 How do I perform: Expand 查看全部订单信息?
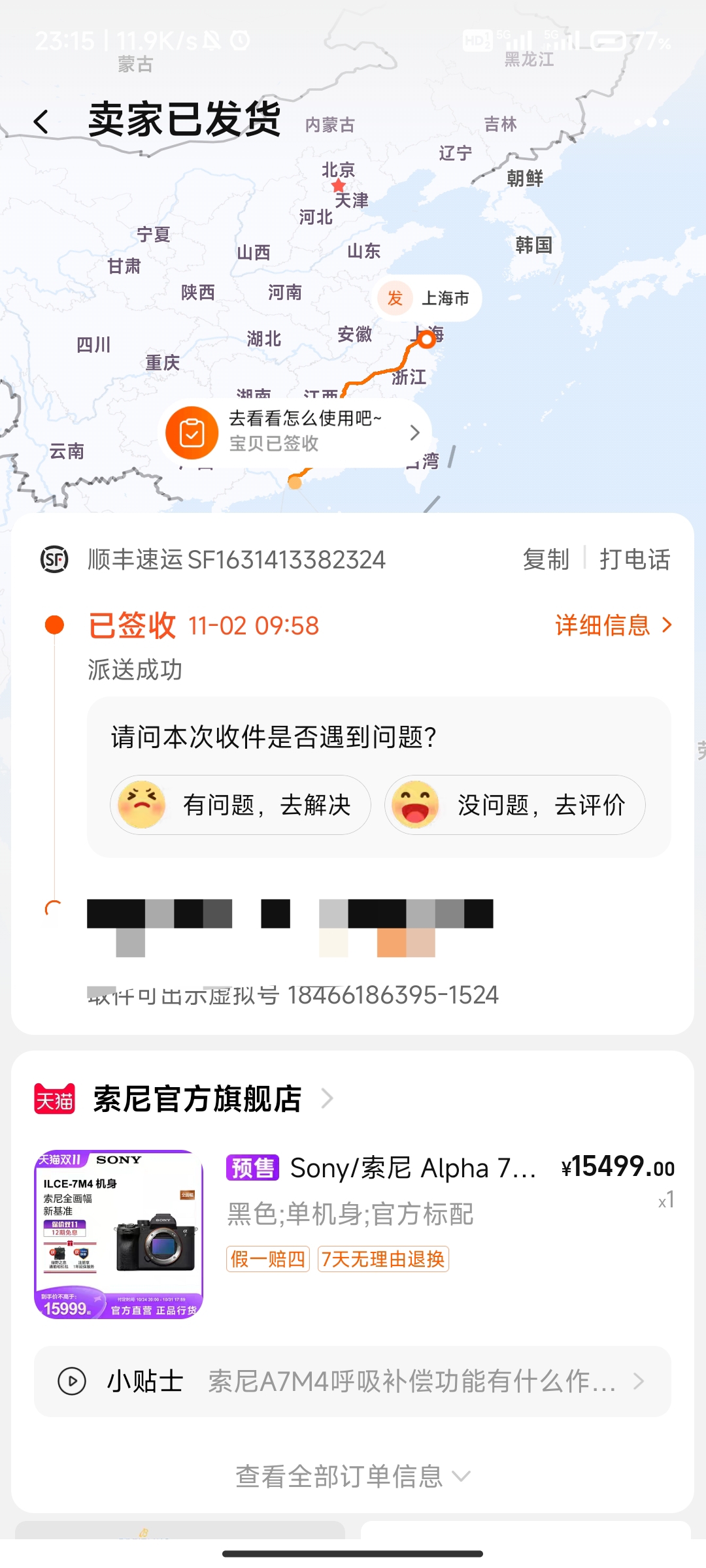(x=352, y=1477)
